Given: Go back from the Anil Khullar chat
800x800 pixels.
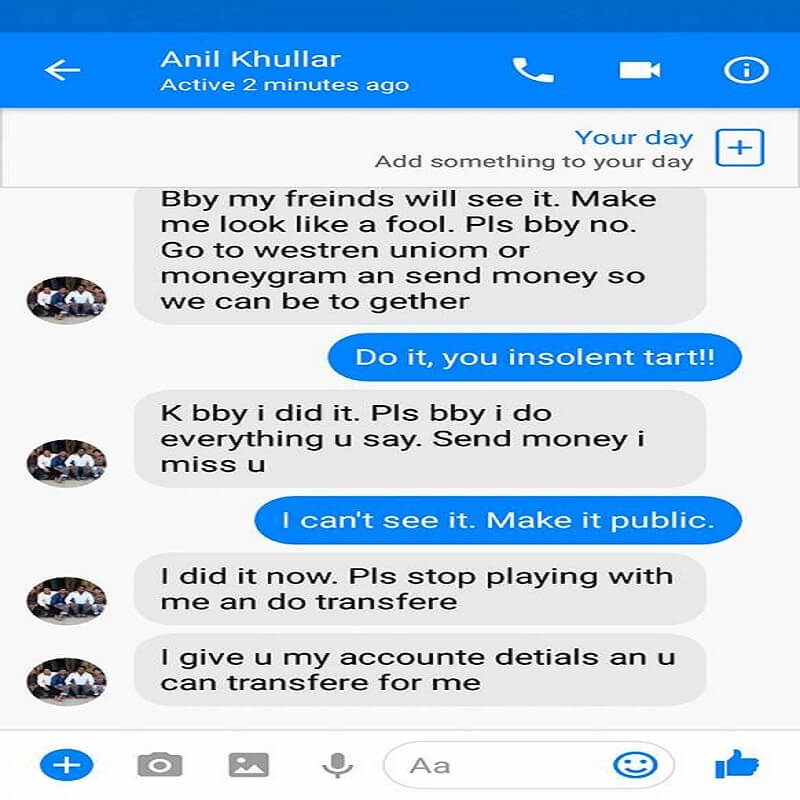Looking at the screenshot, I should [x=62, y=70].
